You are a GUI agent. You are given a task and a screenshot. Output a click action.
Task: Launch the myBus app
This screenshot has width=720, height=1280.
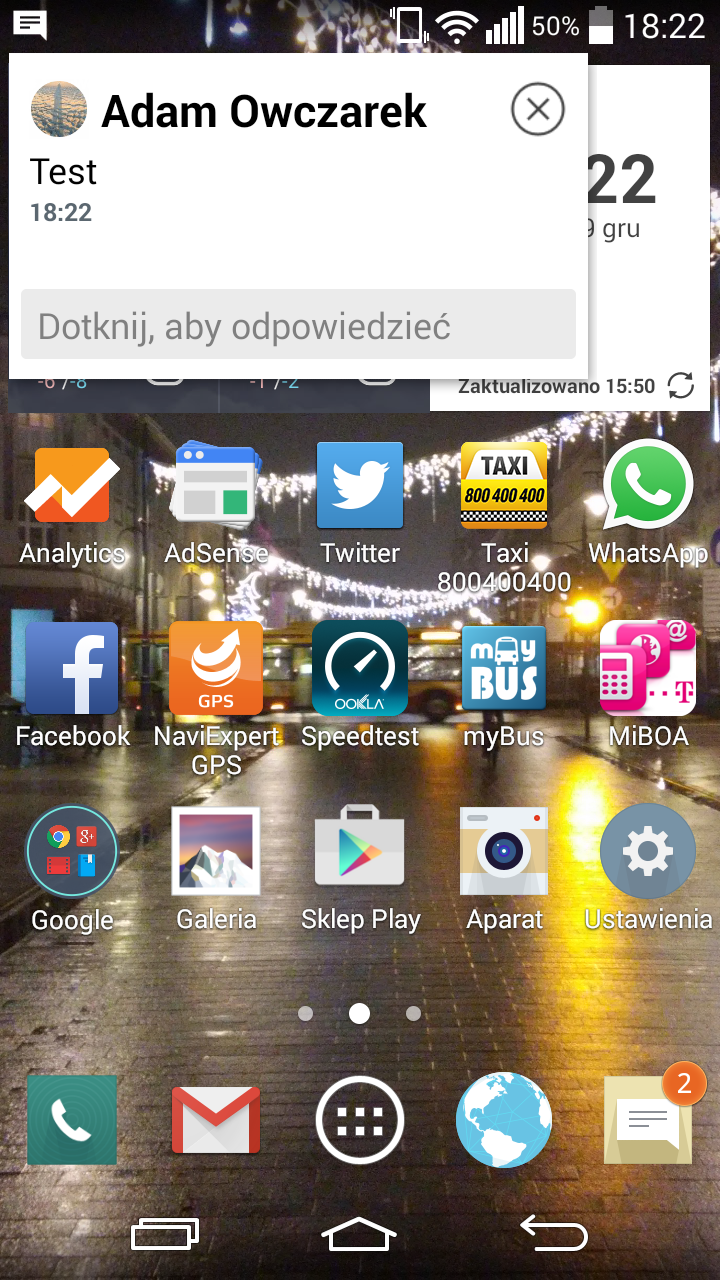coord(504,669)
